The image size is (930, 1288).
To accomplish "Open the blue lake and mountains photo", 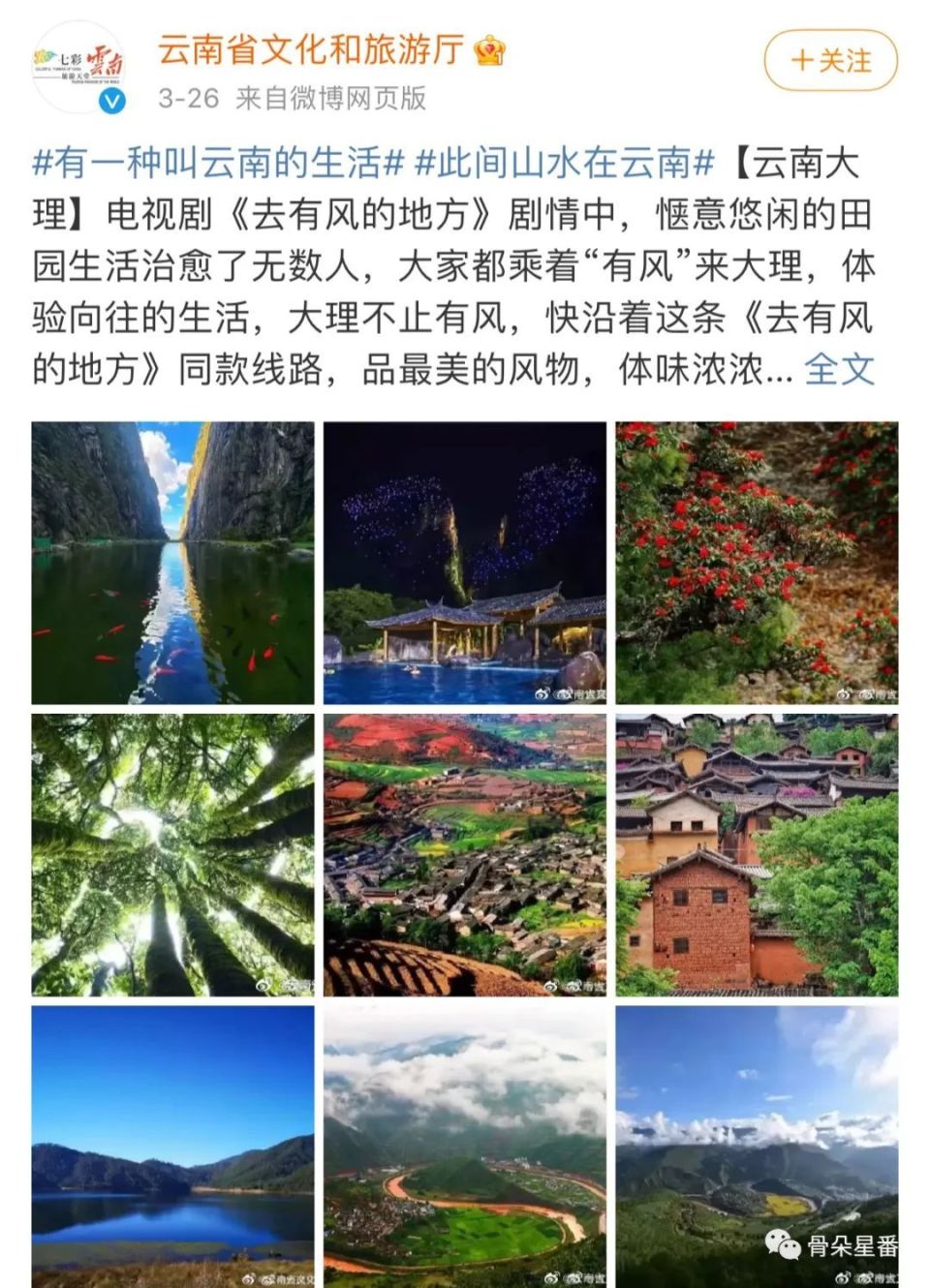I will pyautogui.click(x=172, y=1147).
